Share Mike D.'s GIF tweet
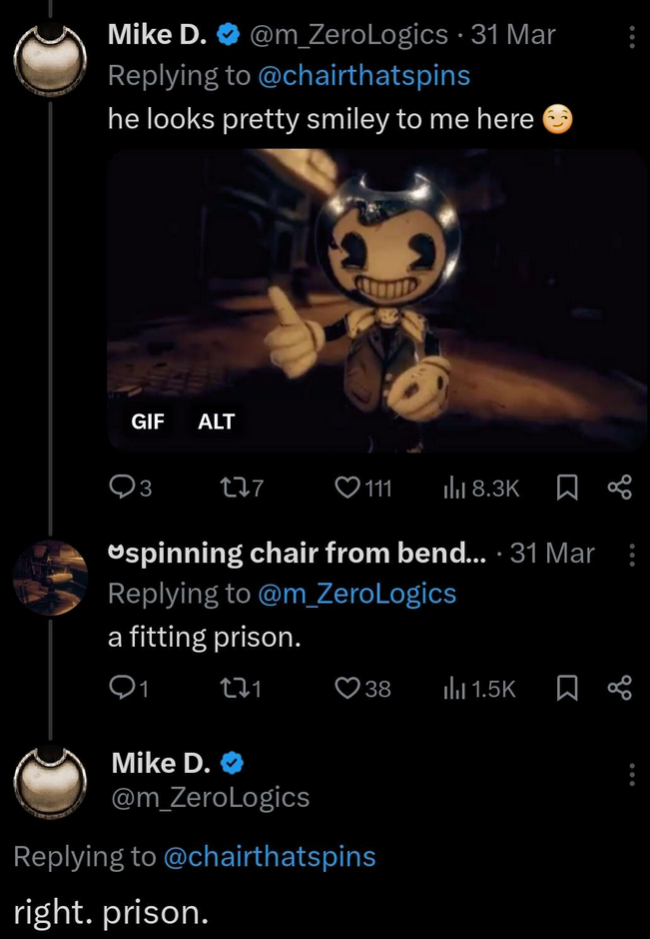 coord(620,488)
